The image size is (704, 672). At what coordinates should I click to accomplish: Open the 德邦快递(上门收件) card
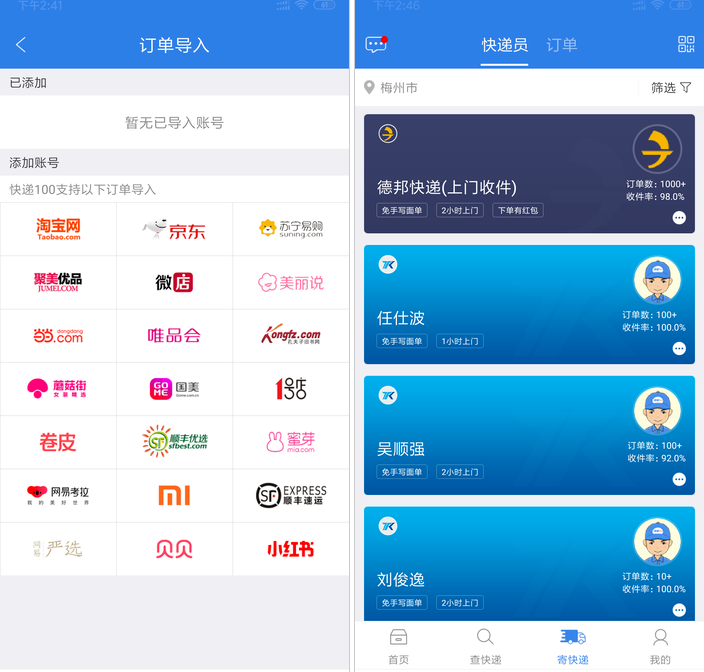(x=529, y=174)
